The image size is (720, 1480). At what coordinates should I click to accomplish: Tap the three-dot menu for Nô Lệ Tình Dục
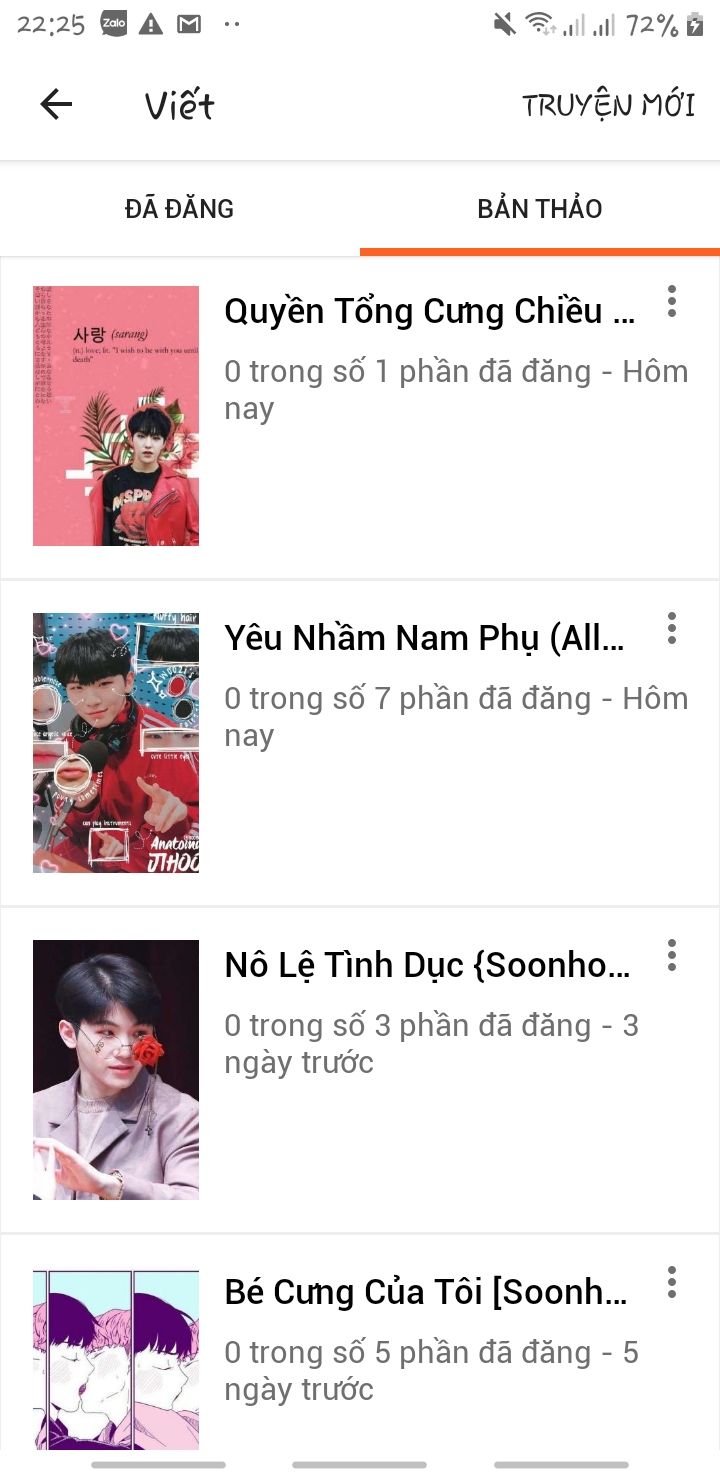pos(672,955)
